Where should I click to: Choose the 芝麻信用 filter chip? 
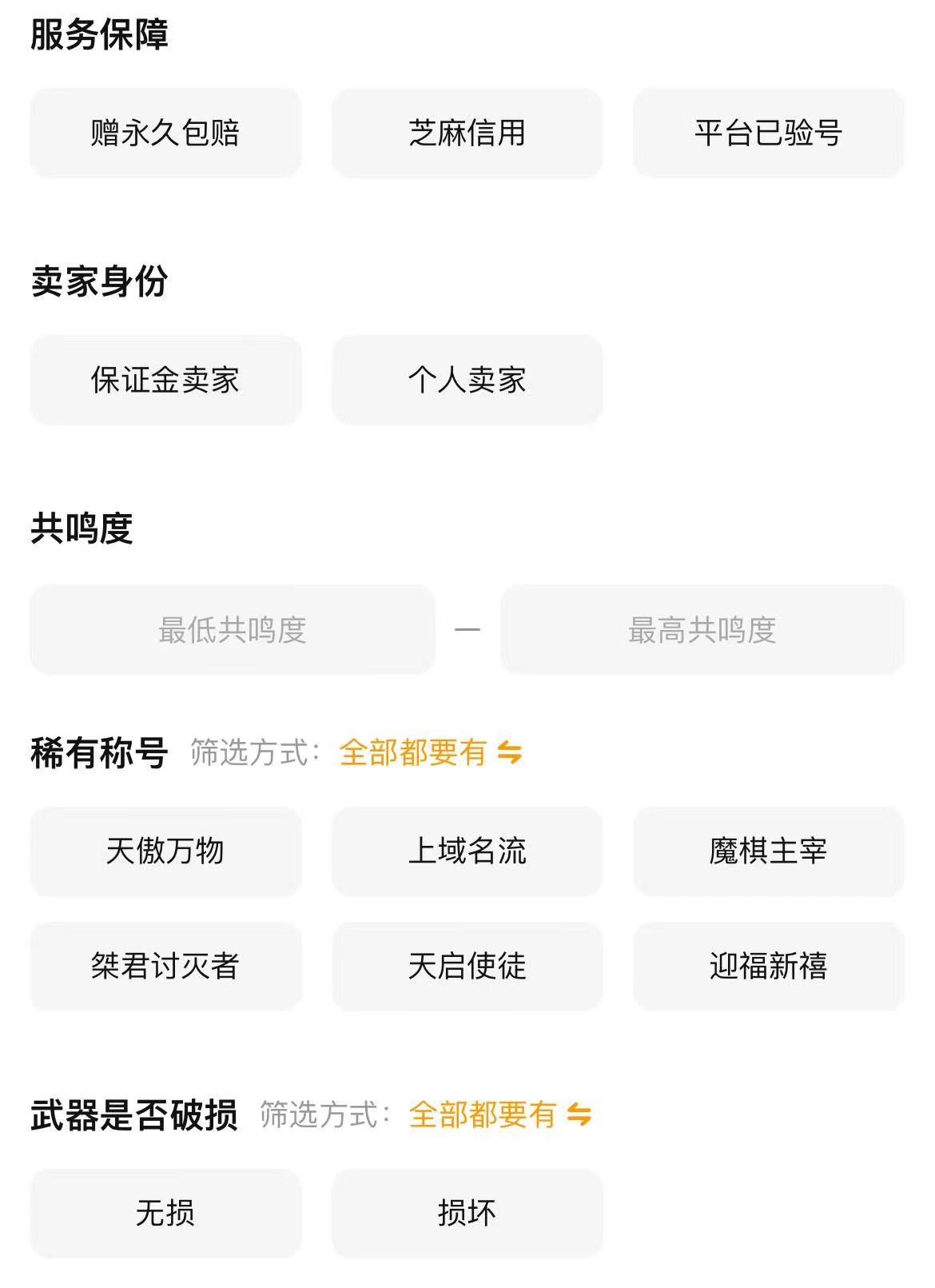[x=467, y=133]
